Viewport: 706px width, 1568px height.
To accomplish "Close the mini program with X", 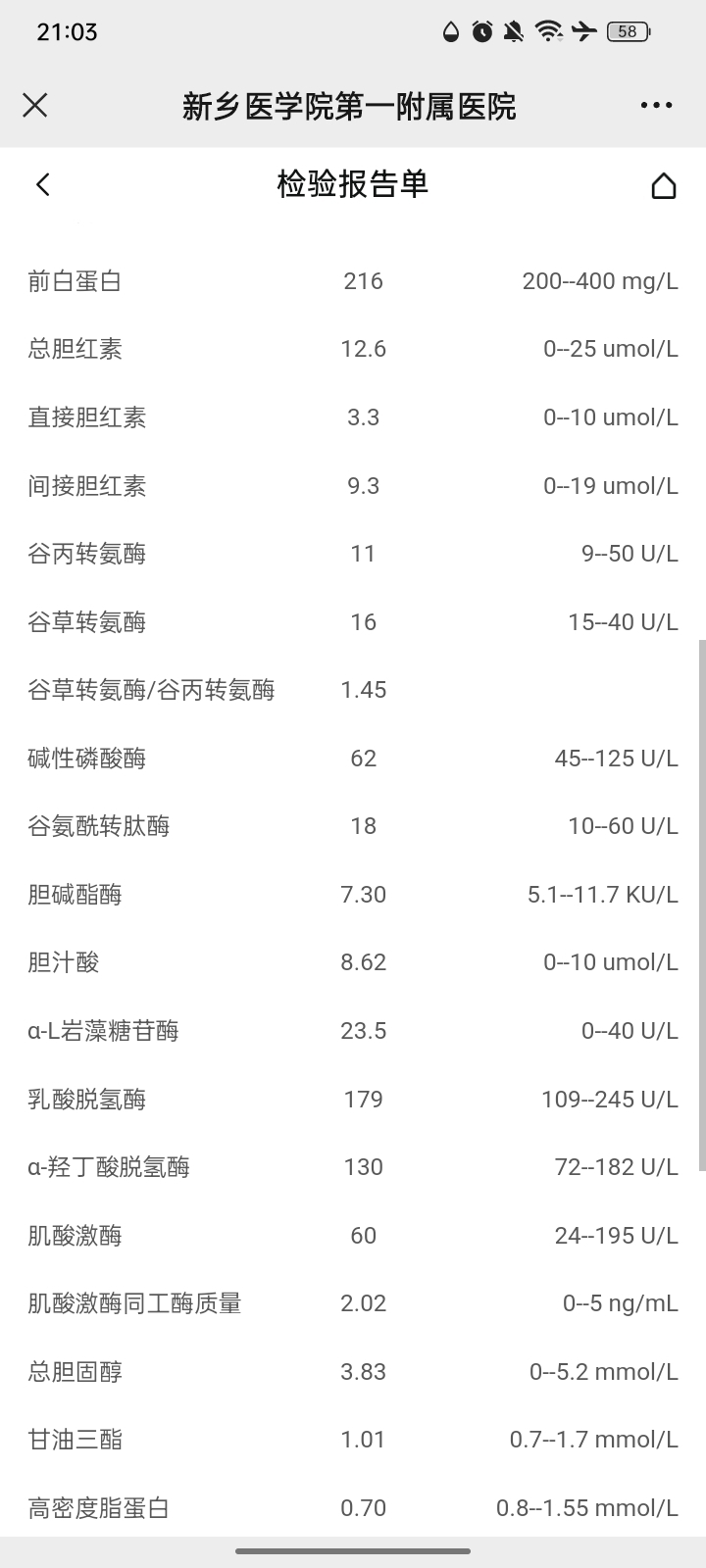I will coord(35,105).
